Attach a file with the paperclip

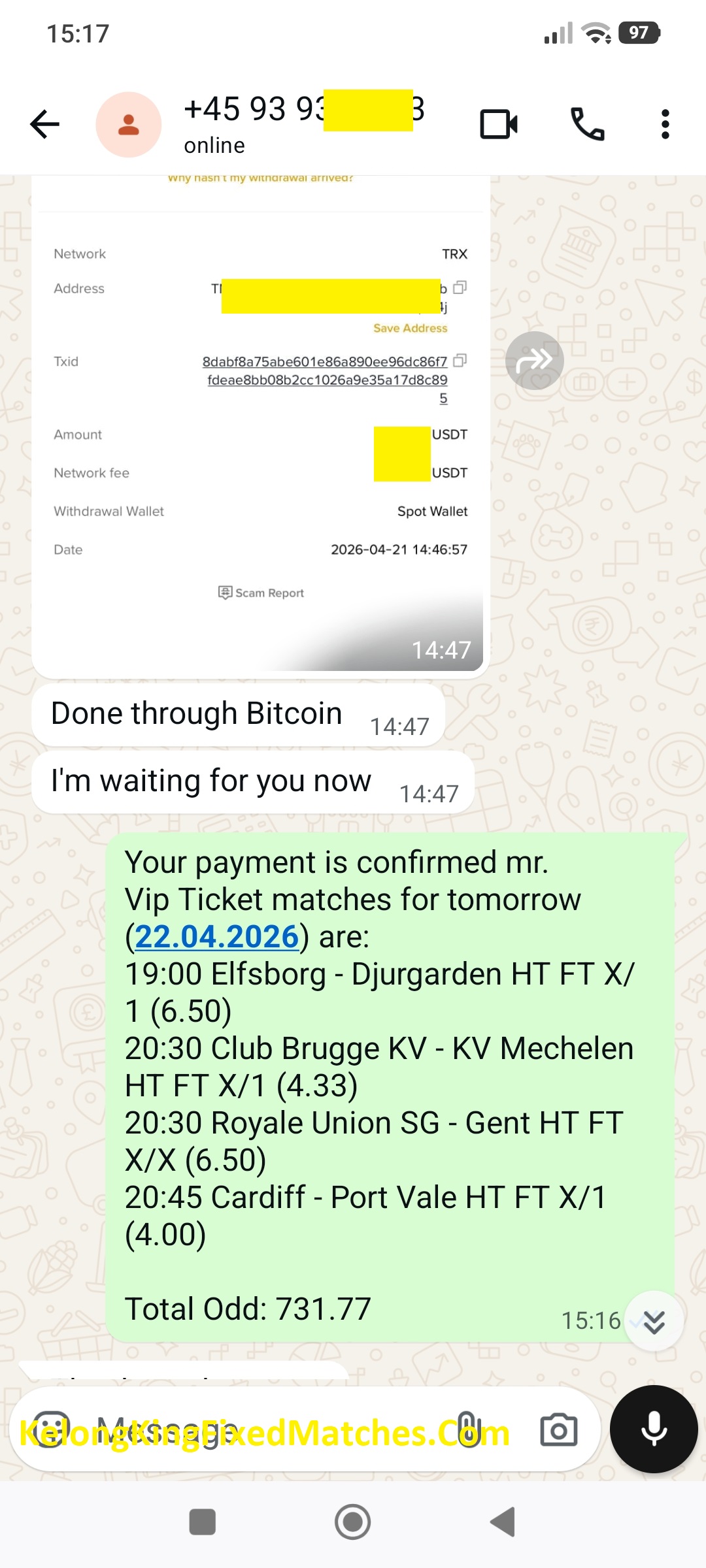[468, 1429]
